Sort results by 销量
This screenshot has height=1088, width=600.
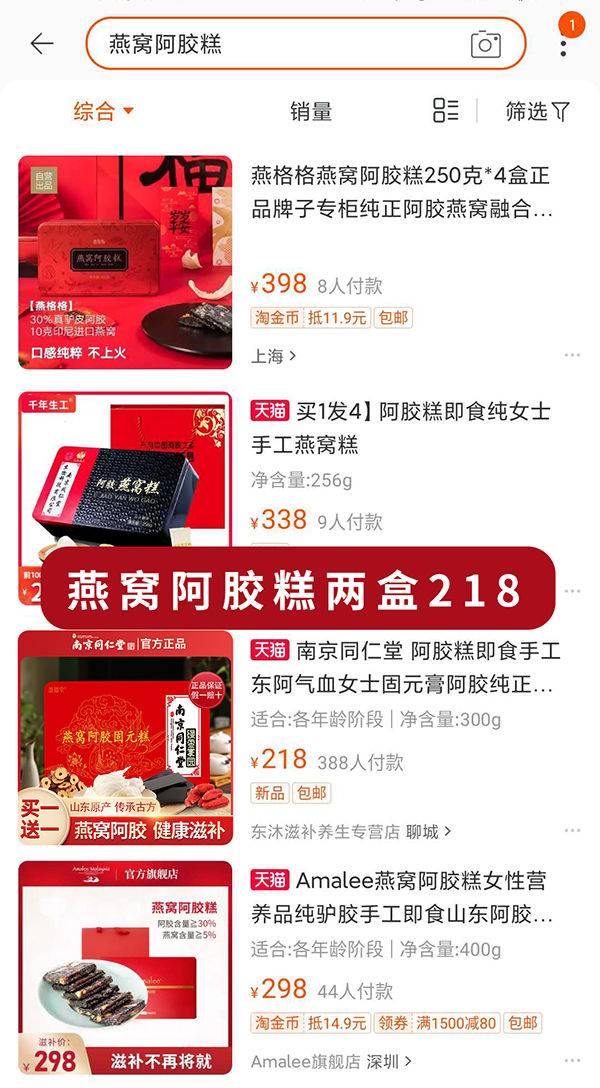coord(311,111)
